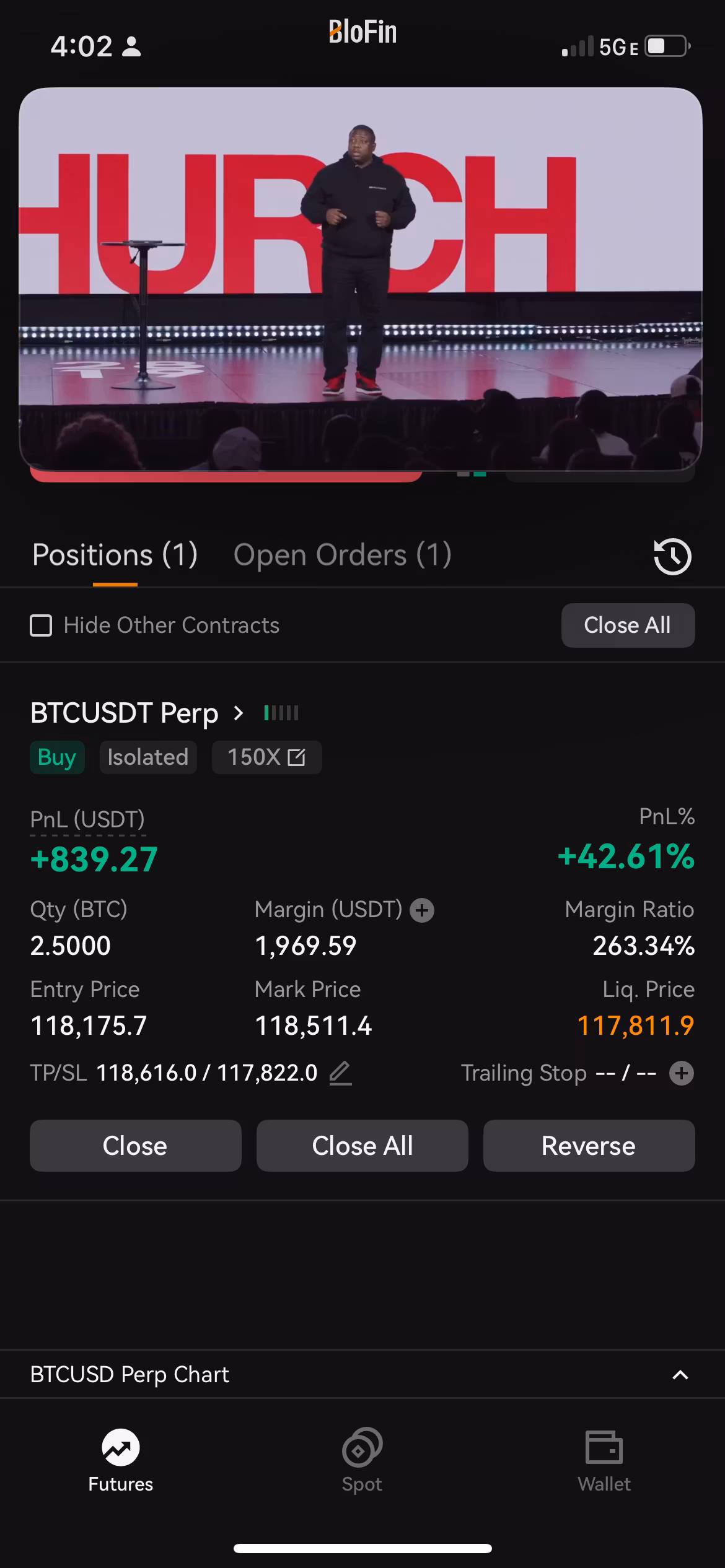Viewport: 725px width, 1568px height.
Task: Edit the 150X leverage setting
Action: [266, 757]
